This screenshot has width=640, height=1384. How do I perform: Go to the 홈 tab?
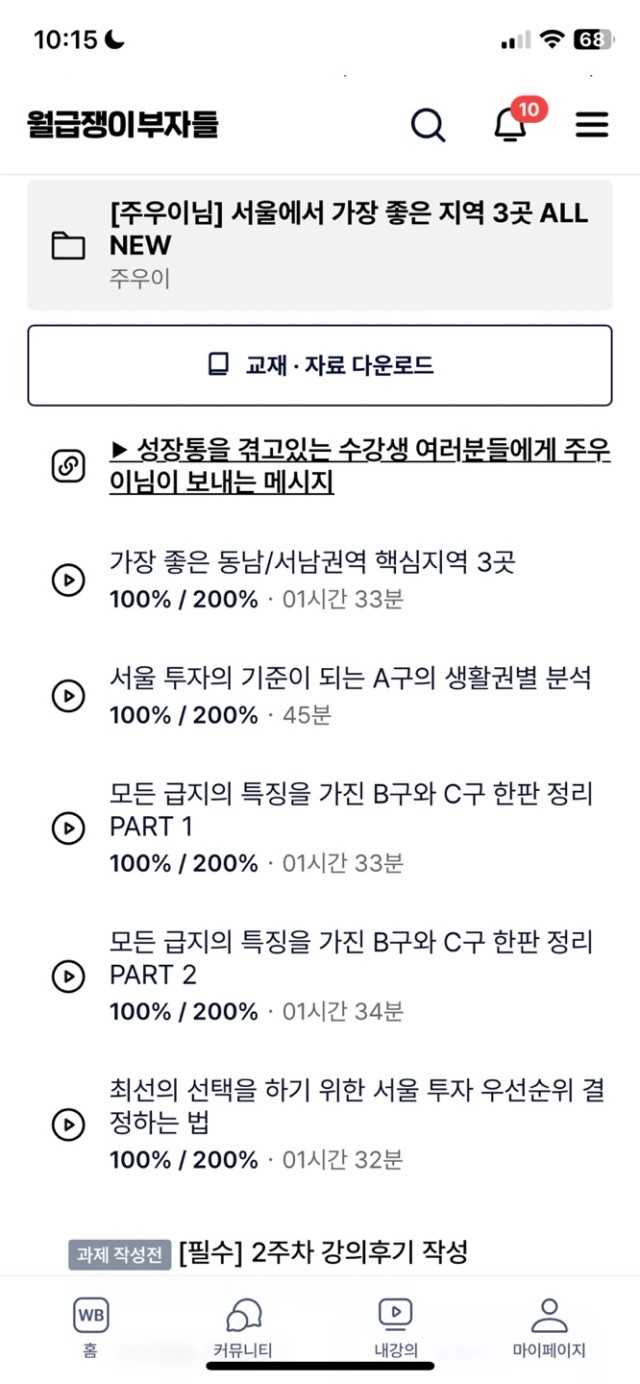(91, 1327)
